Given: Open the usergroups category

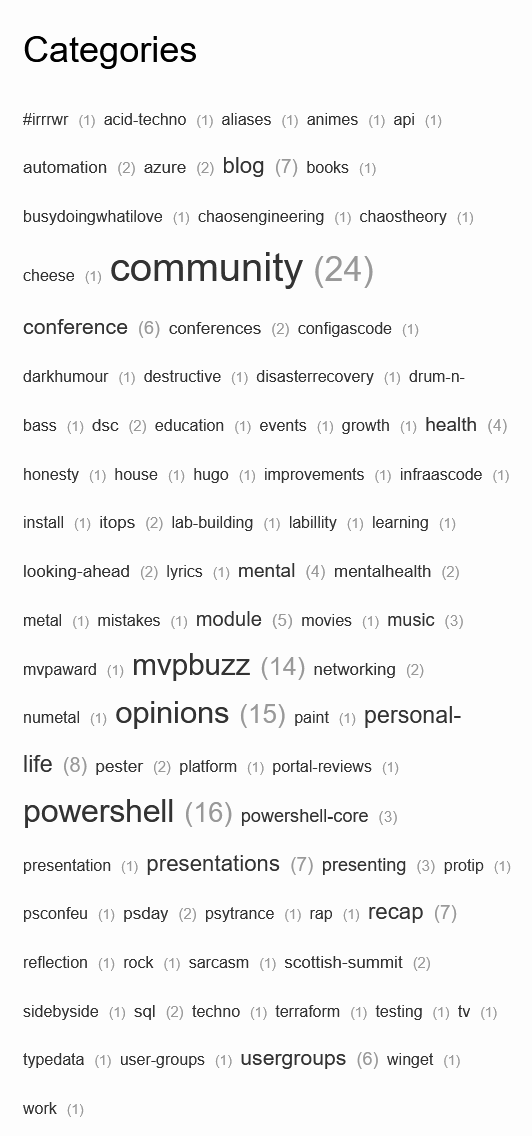Looking at the screenshot, I should (x=293, y=1058).
